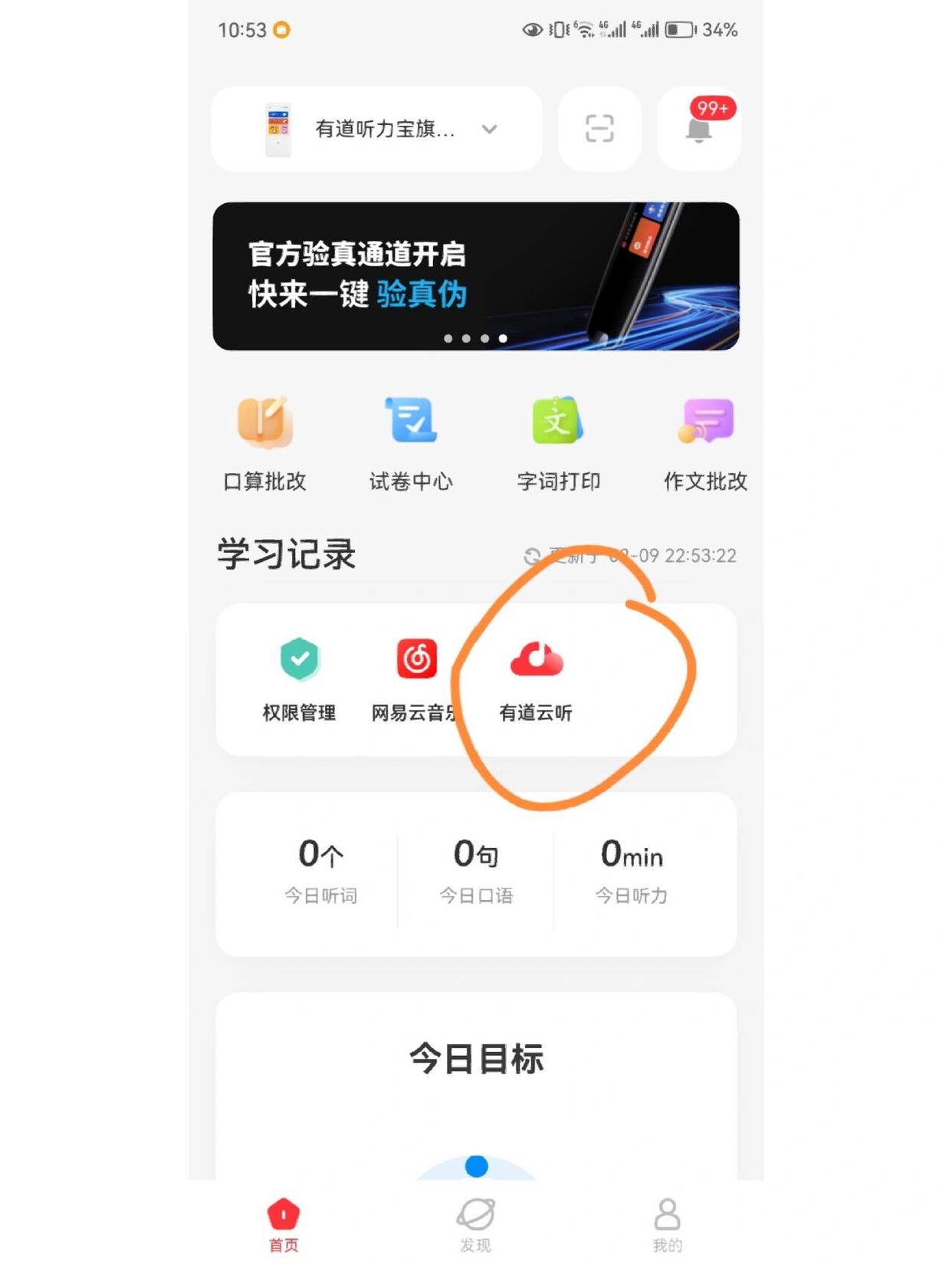Image resolution: width=952 pixels, height=1269 pixels.
Task: Refresh the 学习记录 sync status
Action: coord(531,556)
